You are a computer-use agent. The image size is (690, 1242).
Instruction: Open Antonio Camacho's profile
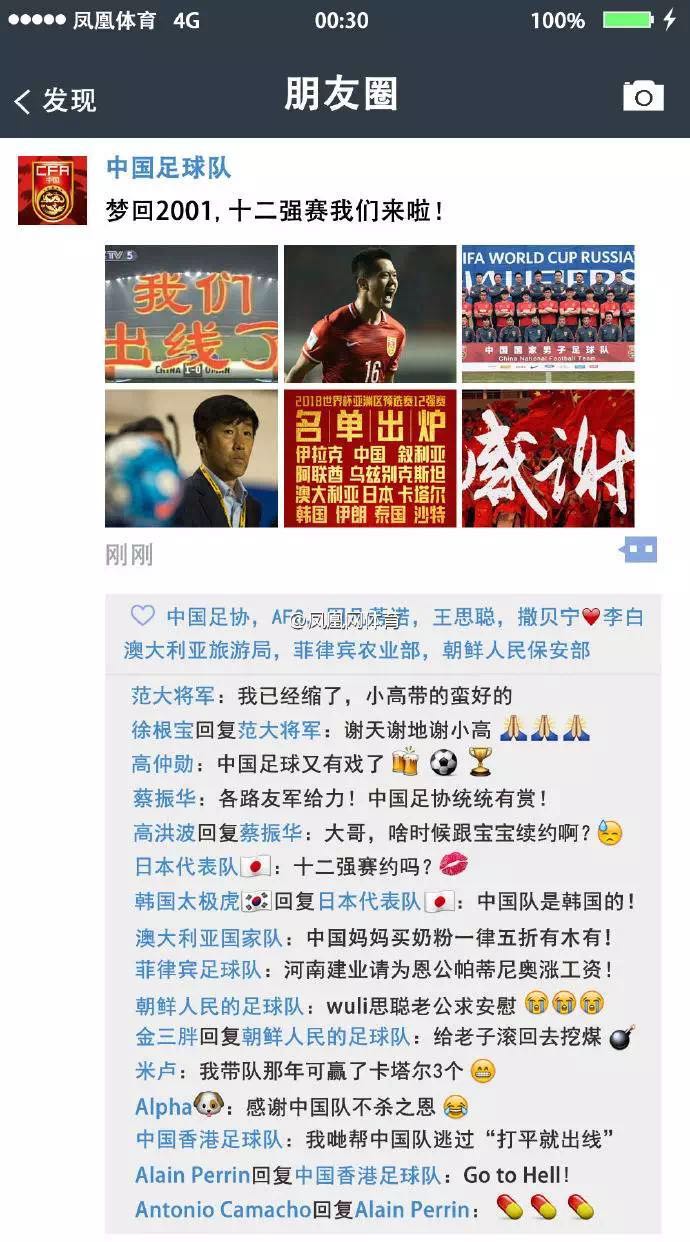(x=223, y=1209)
